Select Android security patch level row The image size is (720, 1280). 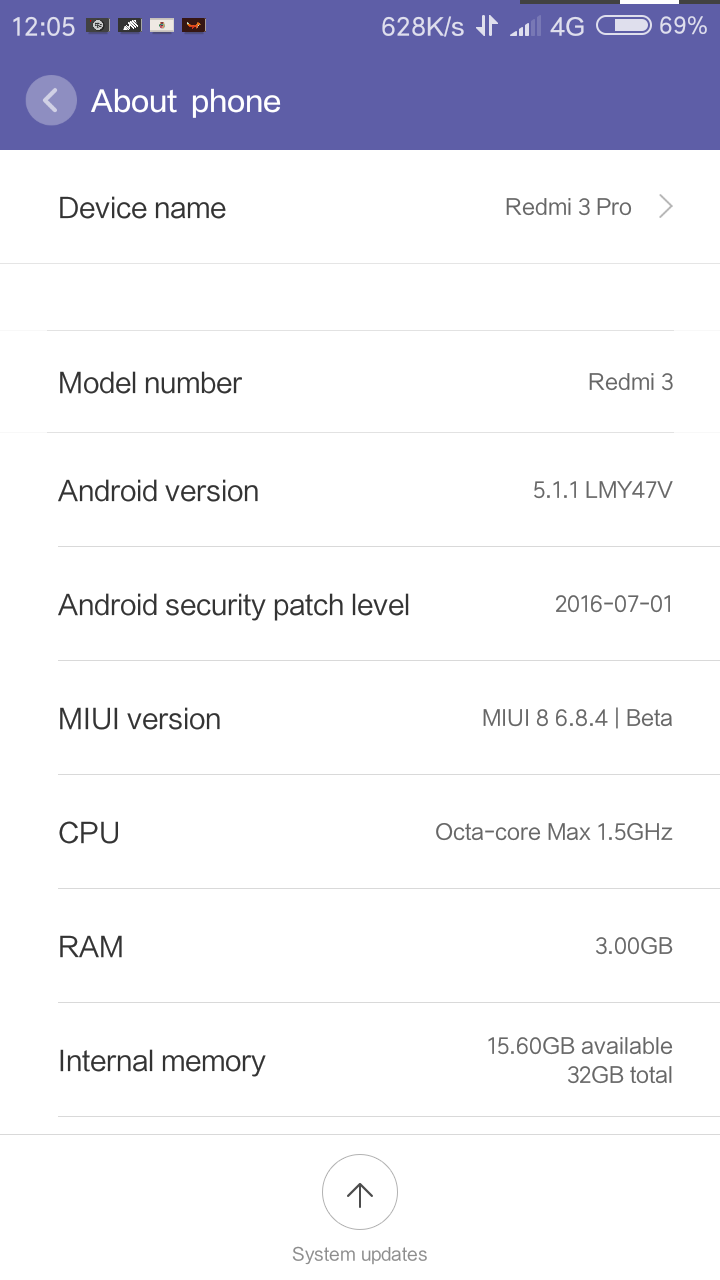pyautogui.click(x=360, y=604)
